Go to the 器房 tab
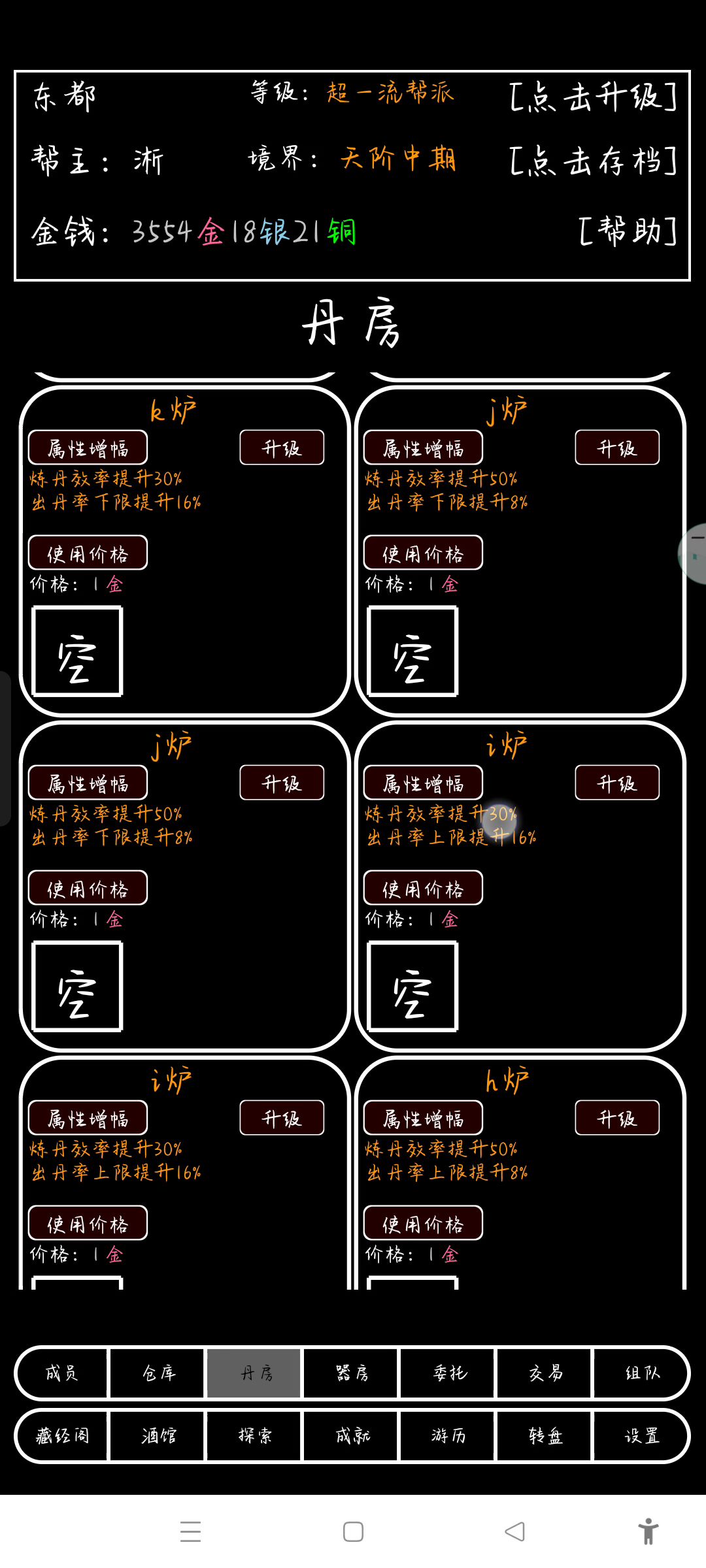Image resolution: width=706 pixels, height=1568 pixels. [352, 1373]
